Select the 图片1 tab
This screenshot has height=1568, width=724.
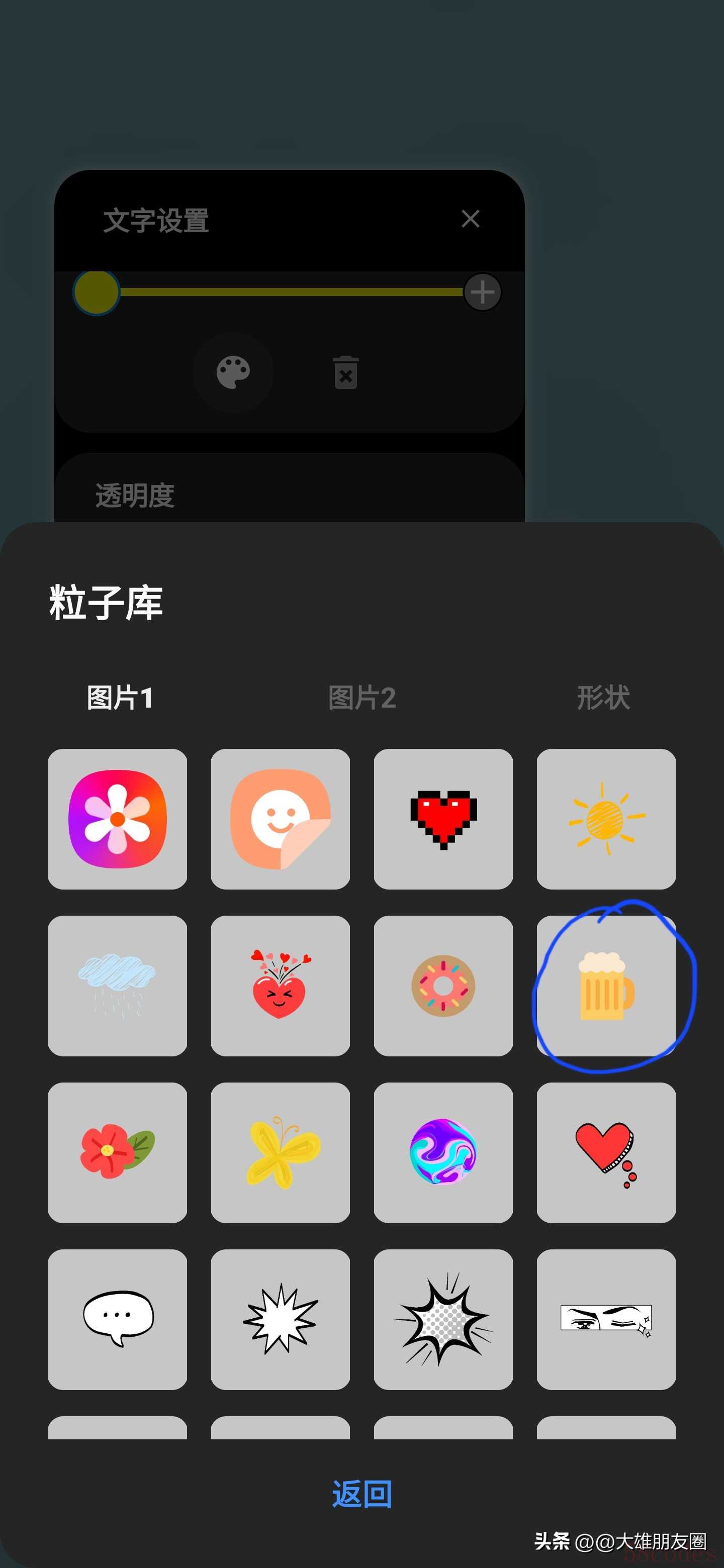pos(119,698)
